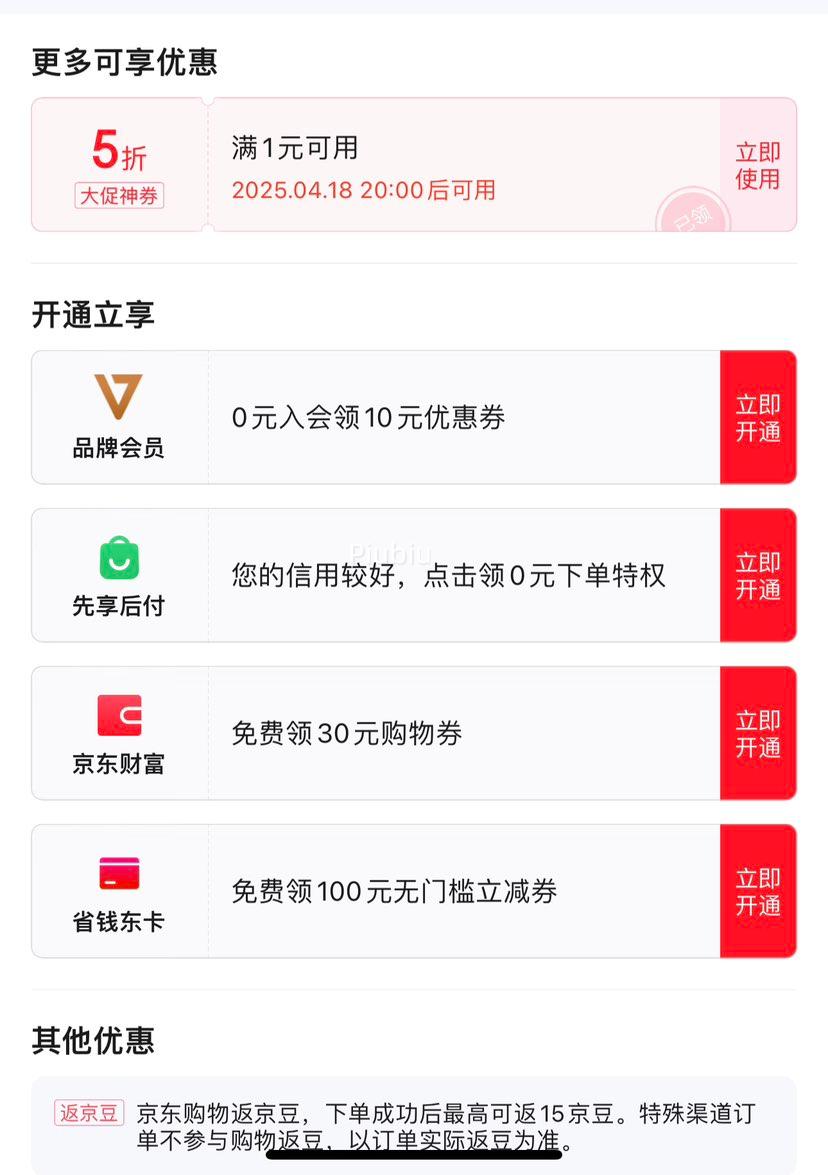
Task: Tap the red 京东财富 wallet icon
Action: pyautogui.click(x=117, y=714)
